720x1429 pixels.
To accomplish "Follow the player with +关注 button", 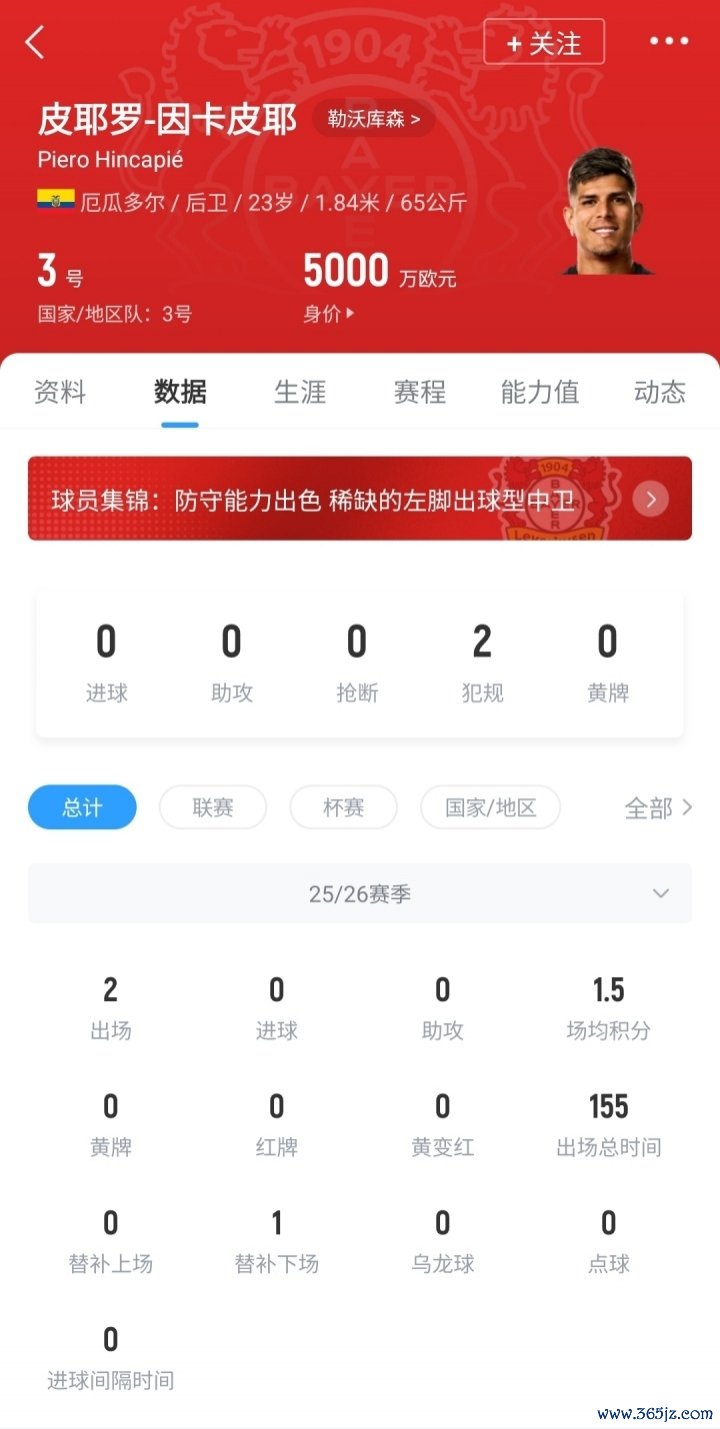I will (544, 43).
